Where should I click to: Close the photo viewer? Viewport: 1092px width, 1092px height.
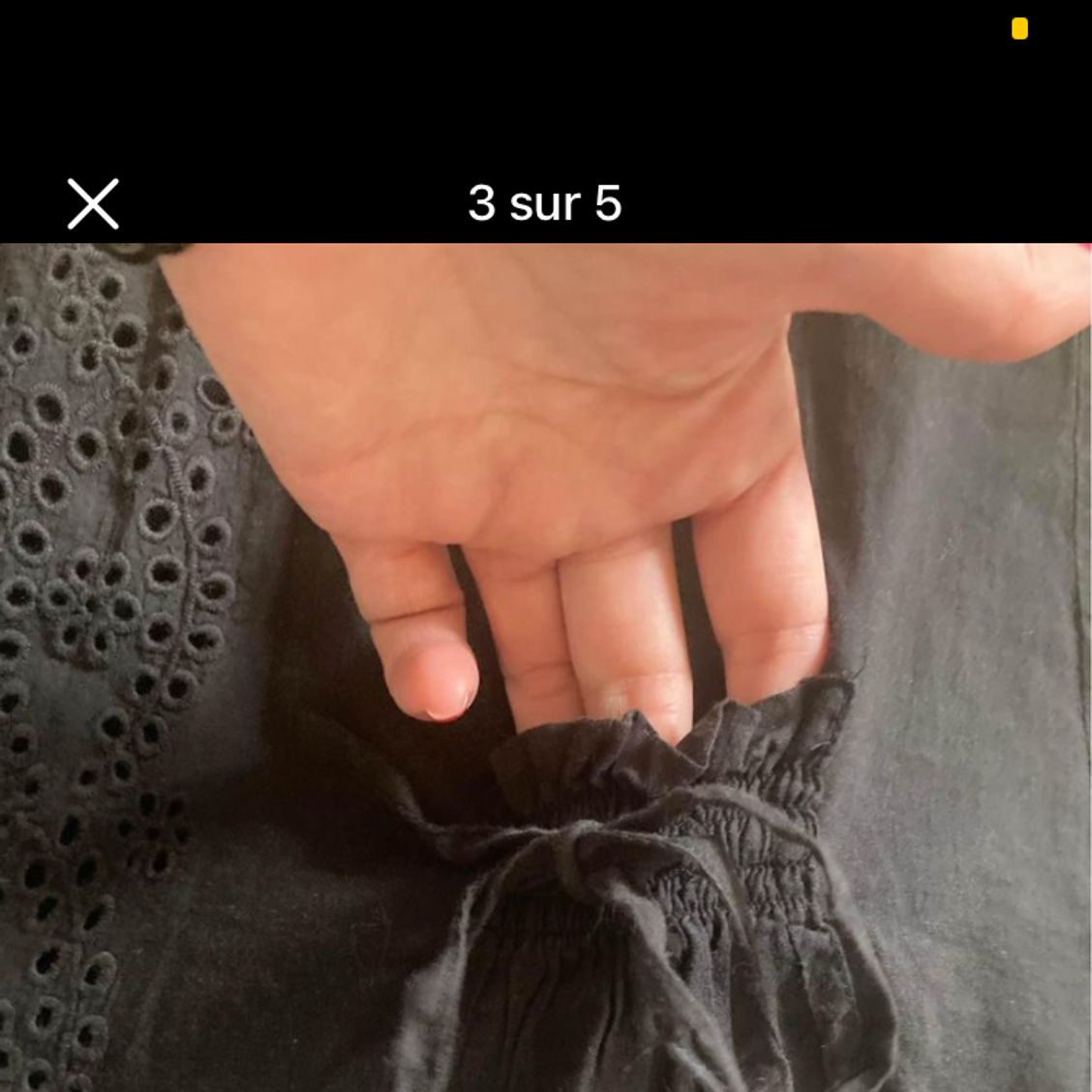tap(93, 203)
